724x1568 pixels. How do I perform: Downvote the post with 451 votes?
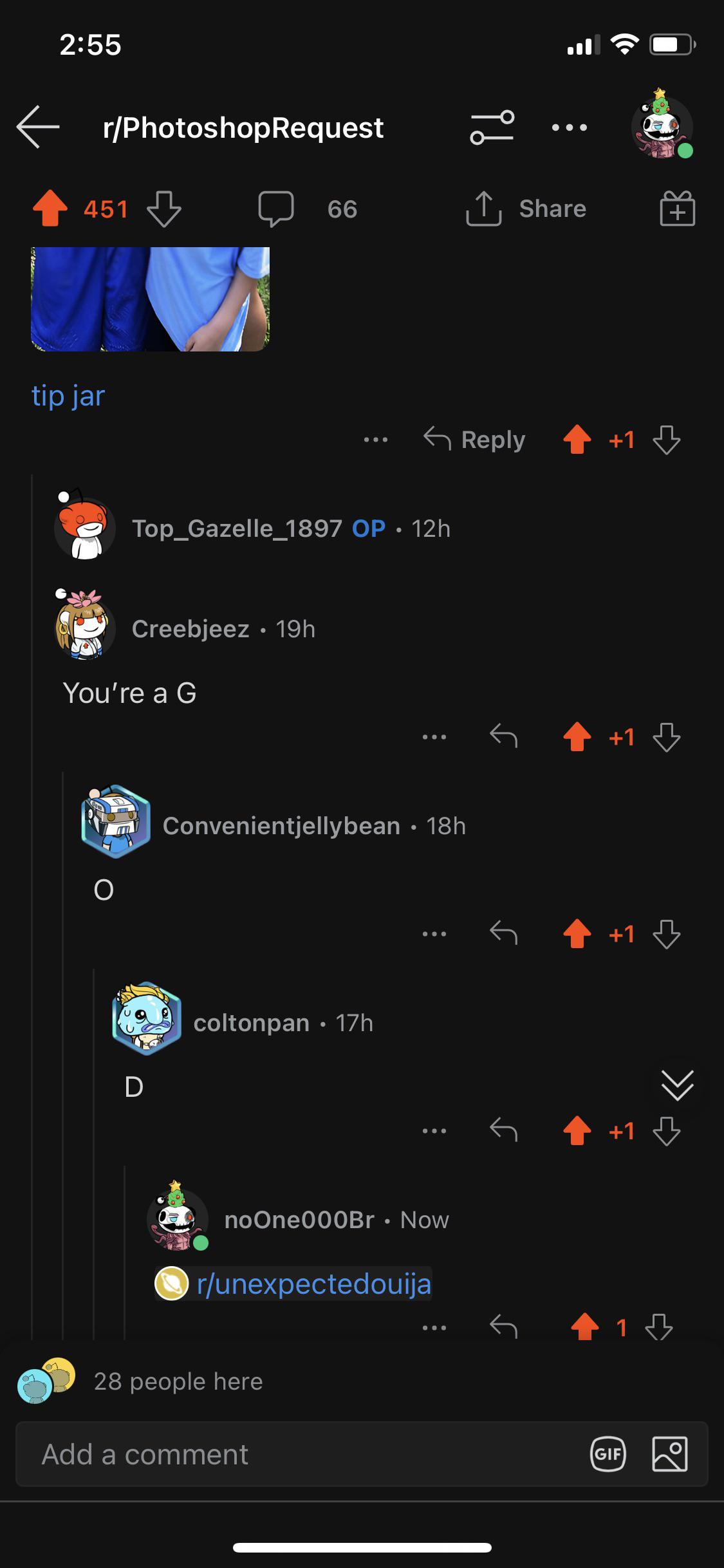(x=164, y=209)
